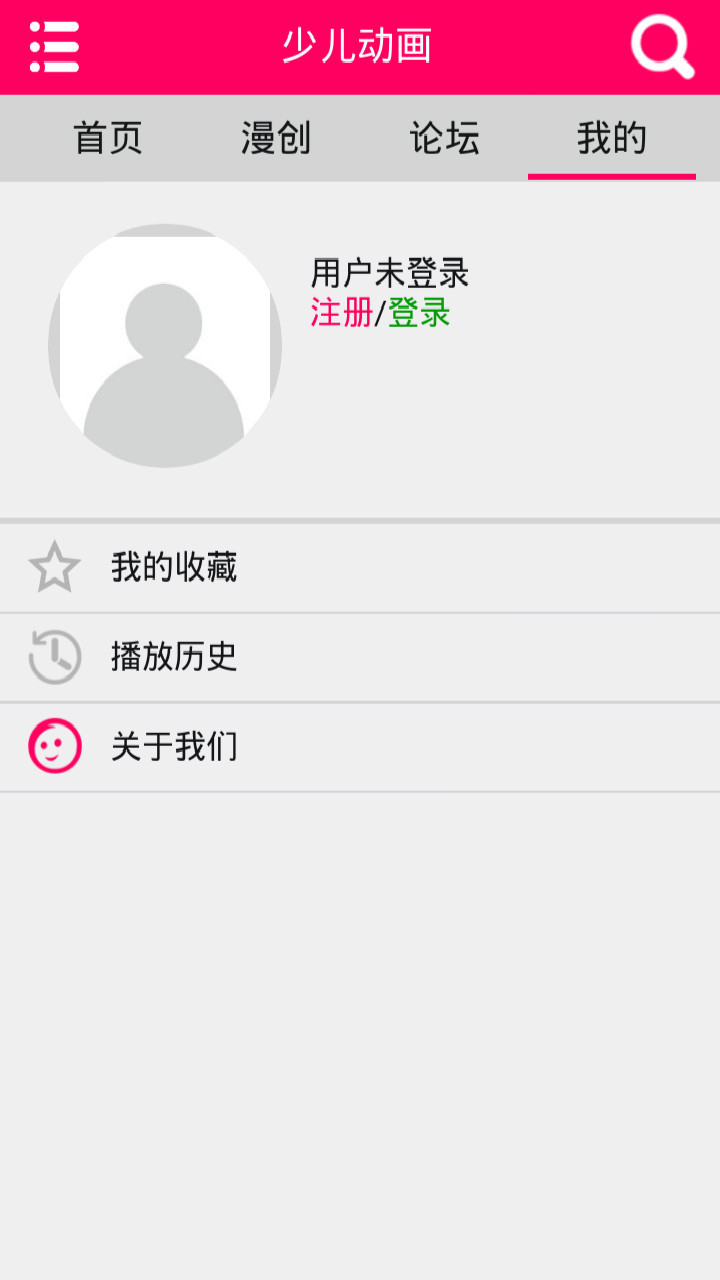This screenshot has width=720, height=1280.
Task: Open the search magnifier icon
Action: tap(662, 47)
